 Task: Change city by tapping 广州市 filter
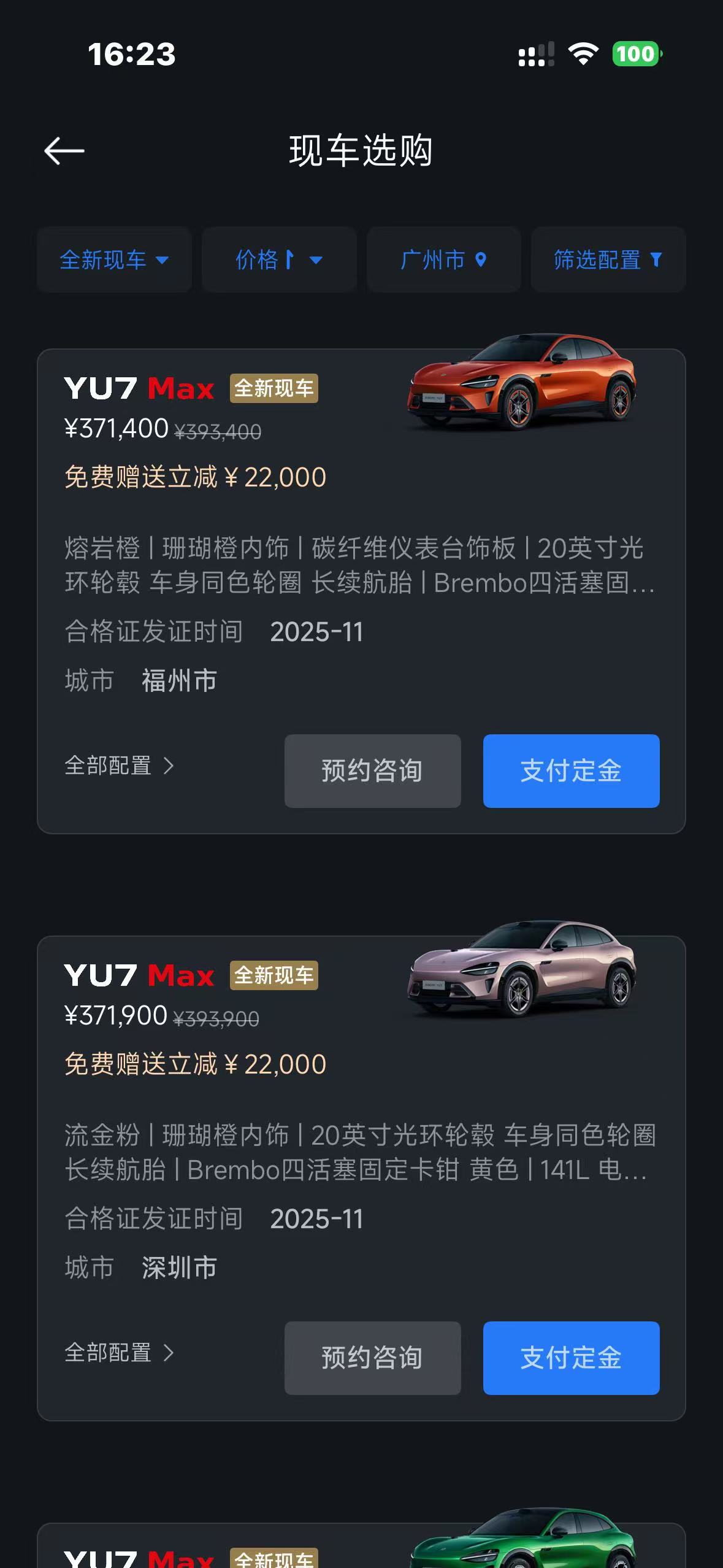(443, 259)
